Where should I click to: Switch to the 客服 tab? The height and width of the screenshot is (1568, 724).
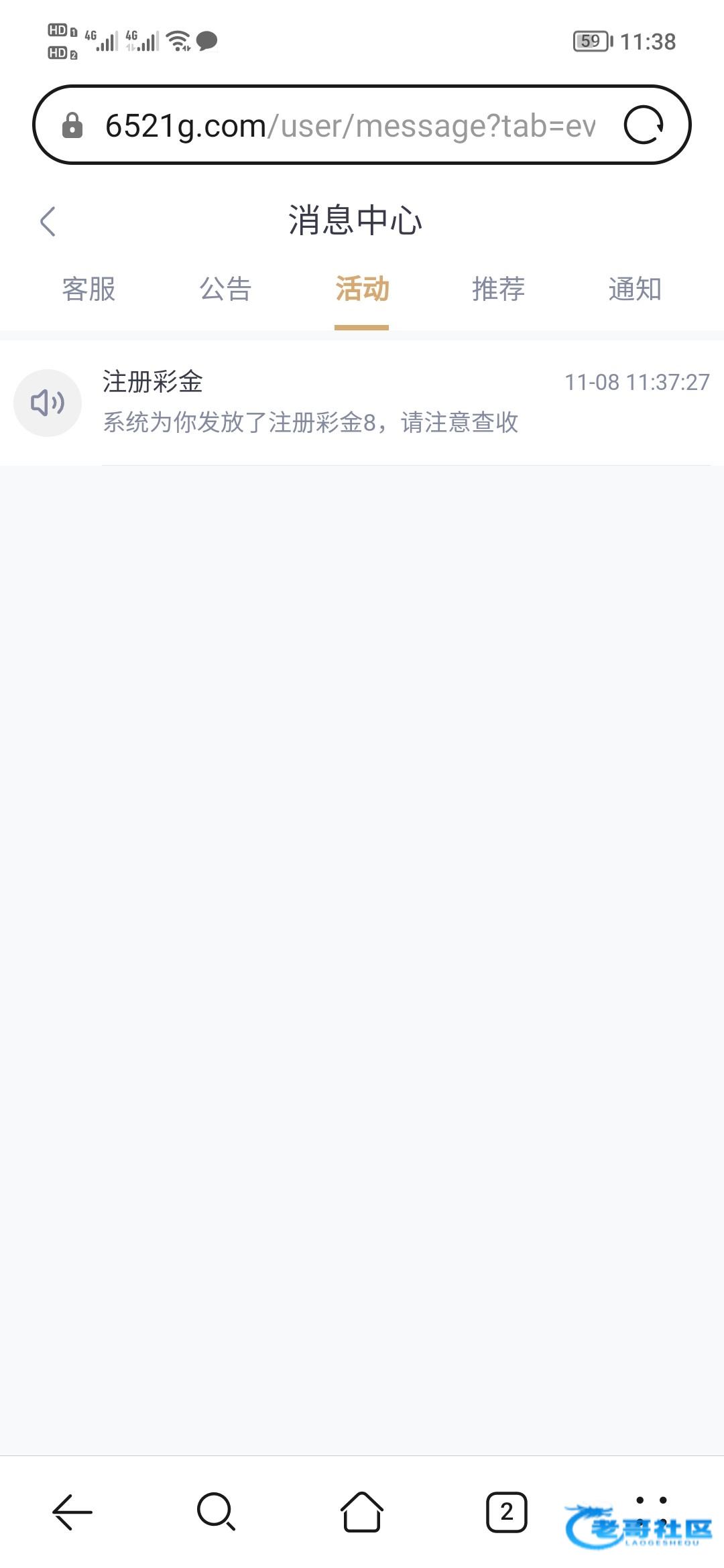click(88, 289)
